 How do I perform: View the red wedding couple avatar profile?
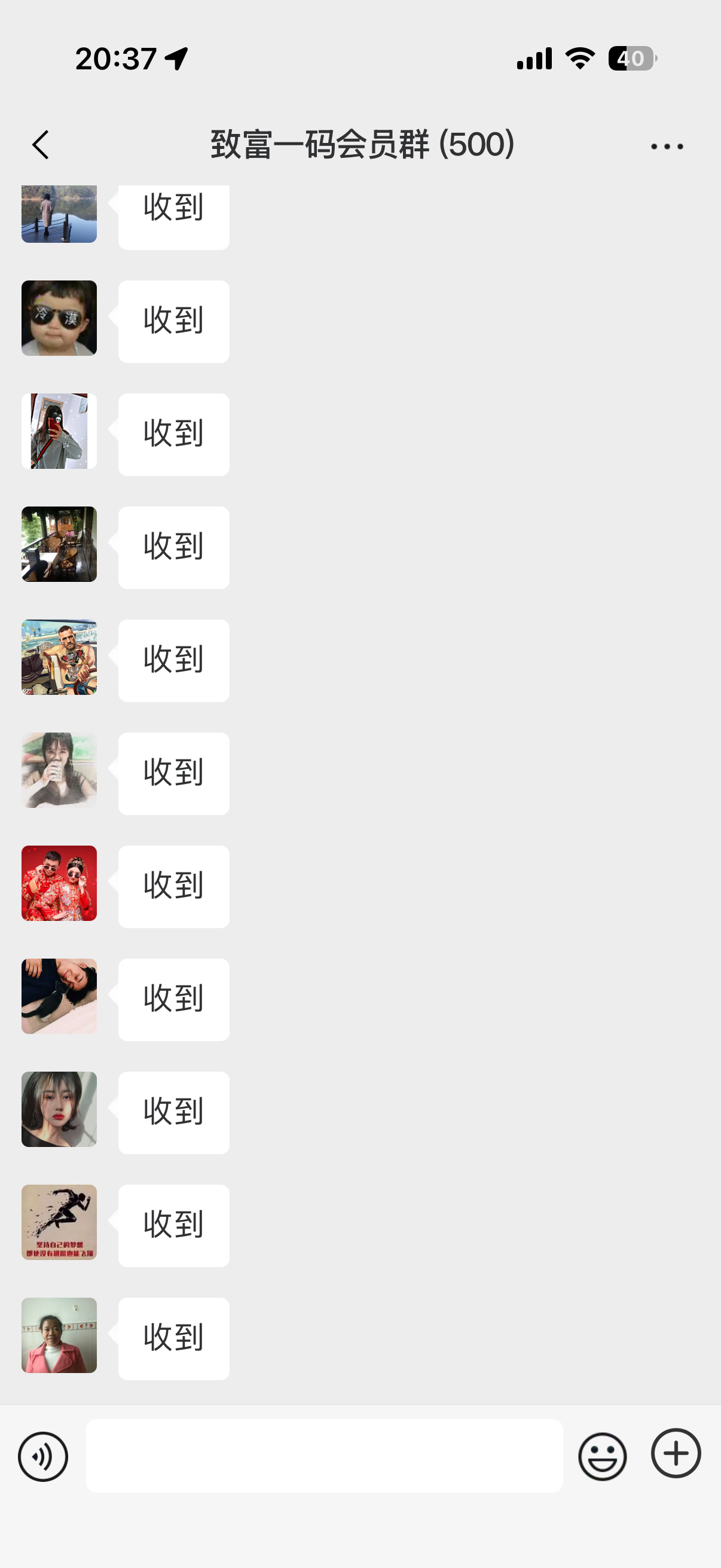coord(59,883)
